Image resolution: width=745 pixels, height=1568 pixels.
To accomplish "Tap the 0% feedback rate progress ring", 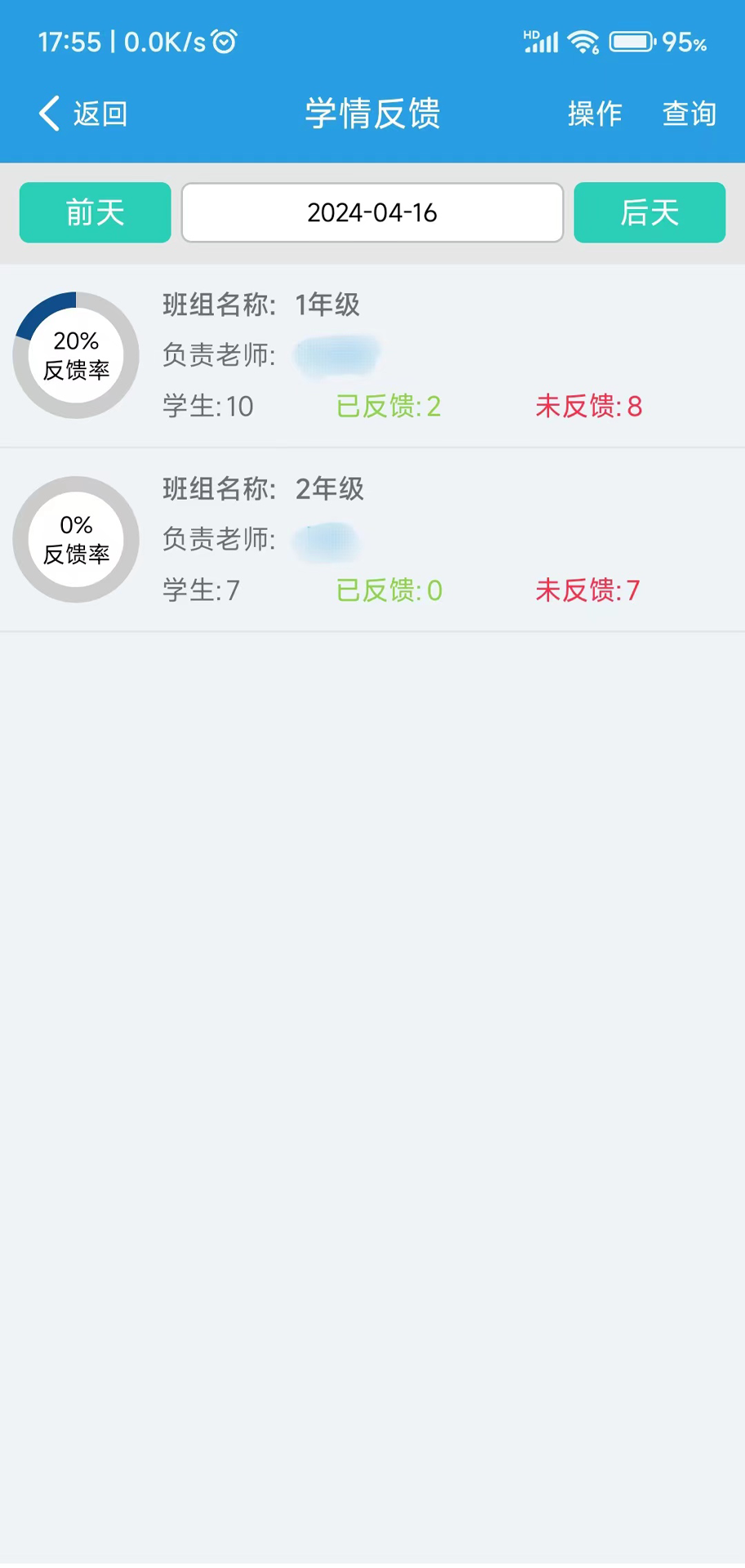I will [75, 539].
